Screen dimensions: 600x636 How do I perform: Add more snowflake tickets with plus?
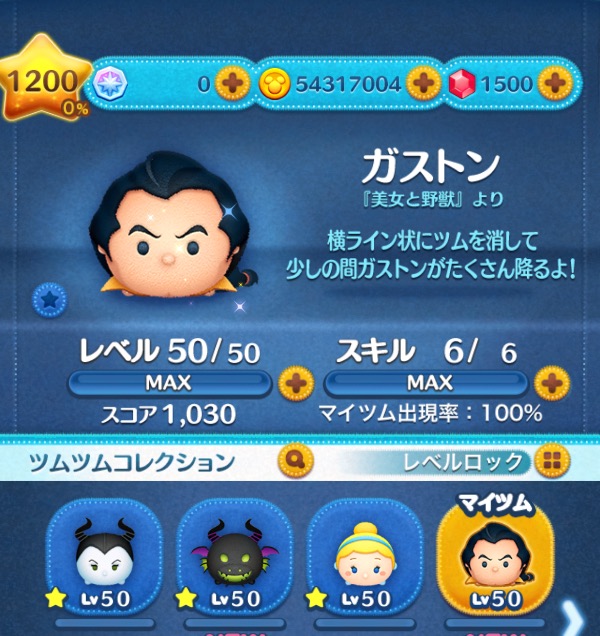(232, 85)
